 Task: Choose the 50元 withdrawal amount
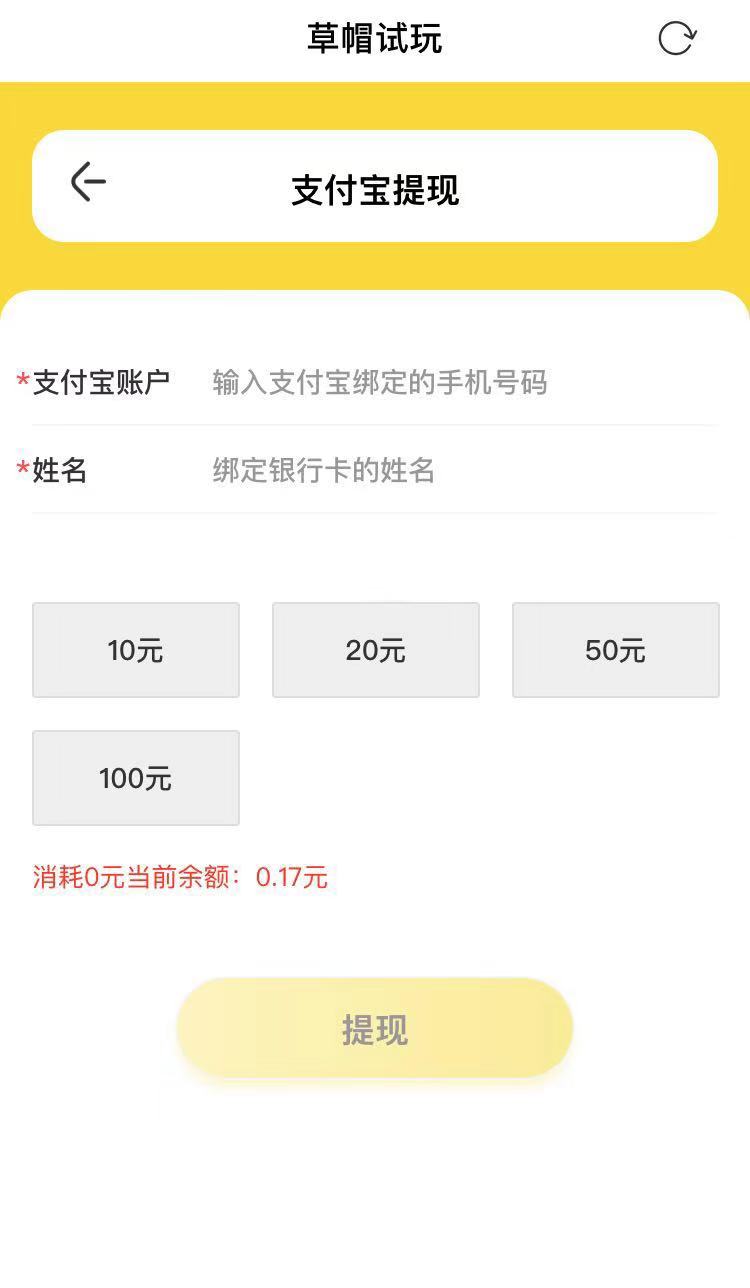point(616,650)
